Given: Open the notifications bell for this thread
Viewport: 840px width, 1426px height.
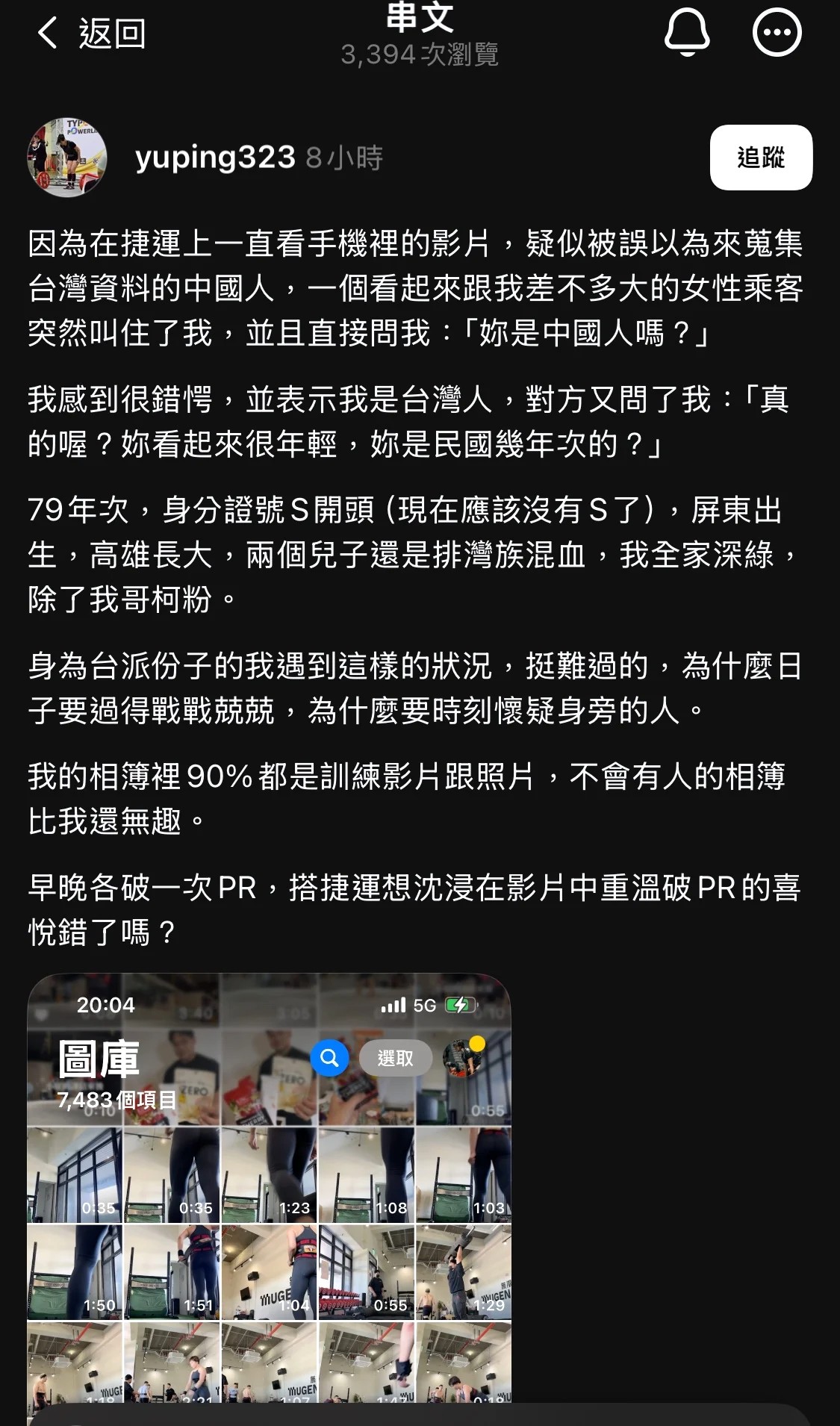Looking at the screenshot, I should pyautogui.click(x=686, y=33).
